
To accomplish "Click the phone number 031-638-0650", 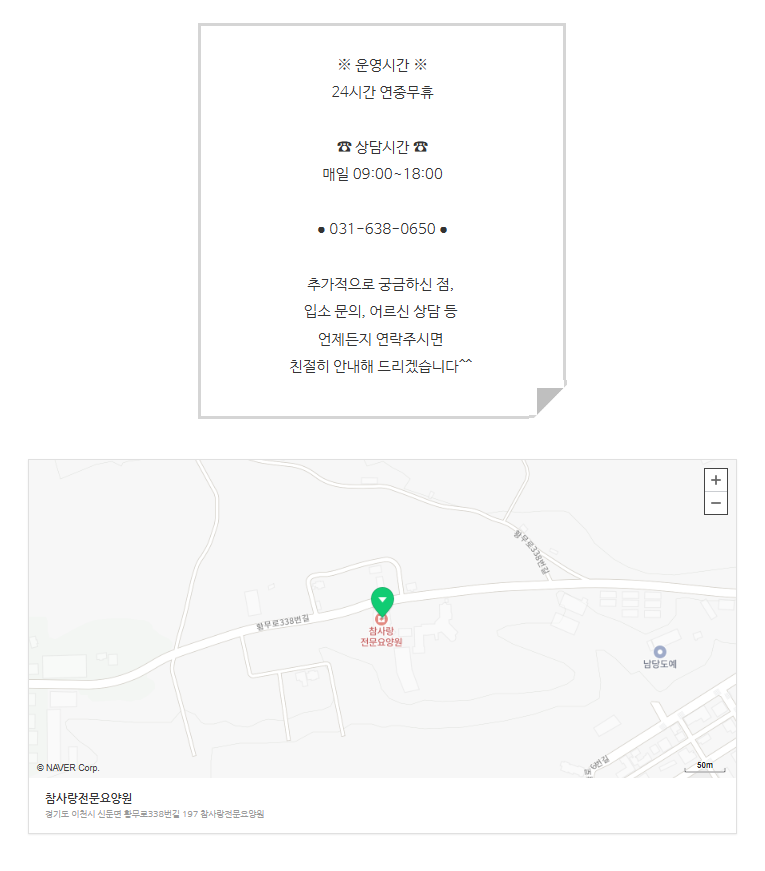I will 385,227.
